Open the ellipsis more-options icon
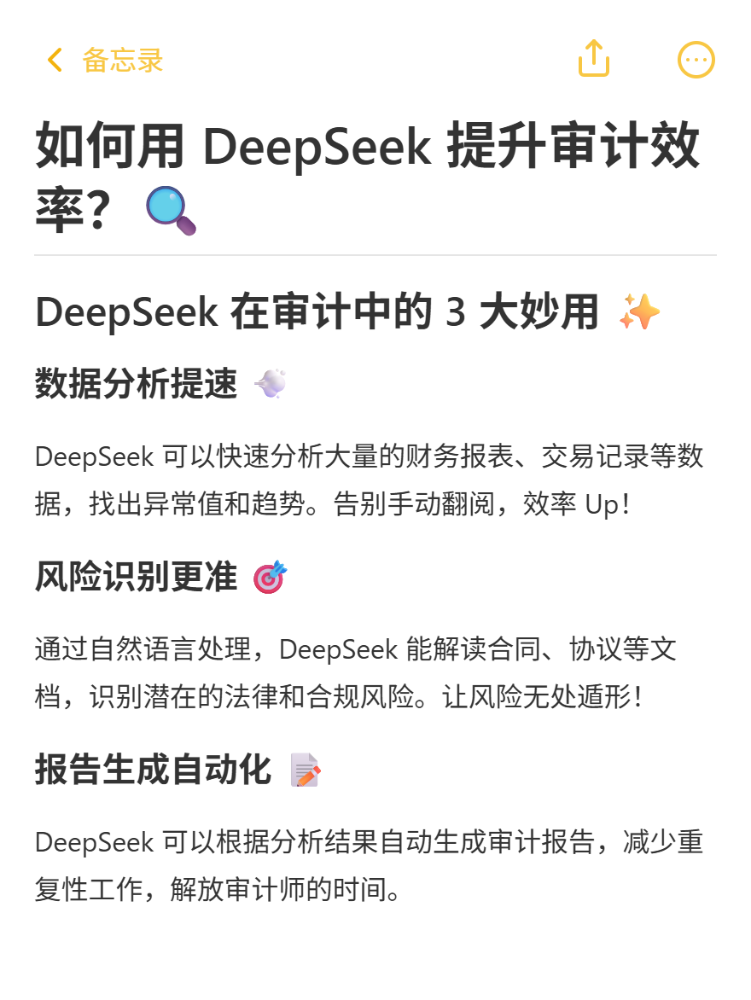Screen dimensions: 751x1000 click(697, 59)
